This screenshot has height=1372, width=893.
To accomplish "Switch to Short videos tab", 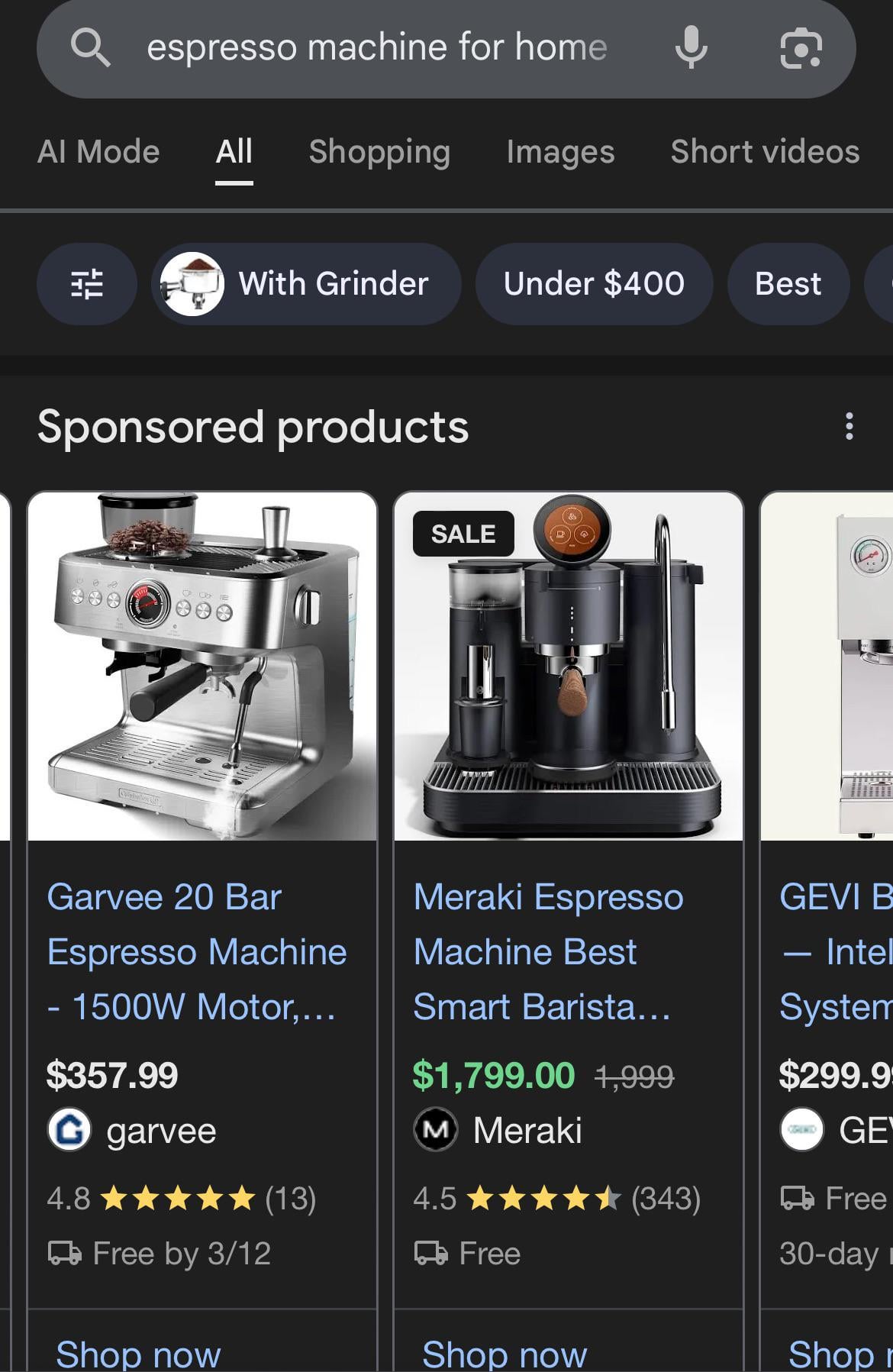I will point(765,152).
